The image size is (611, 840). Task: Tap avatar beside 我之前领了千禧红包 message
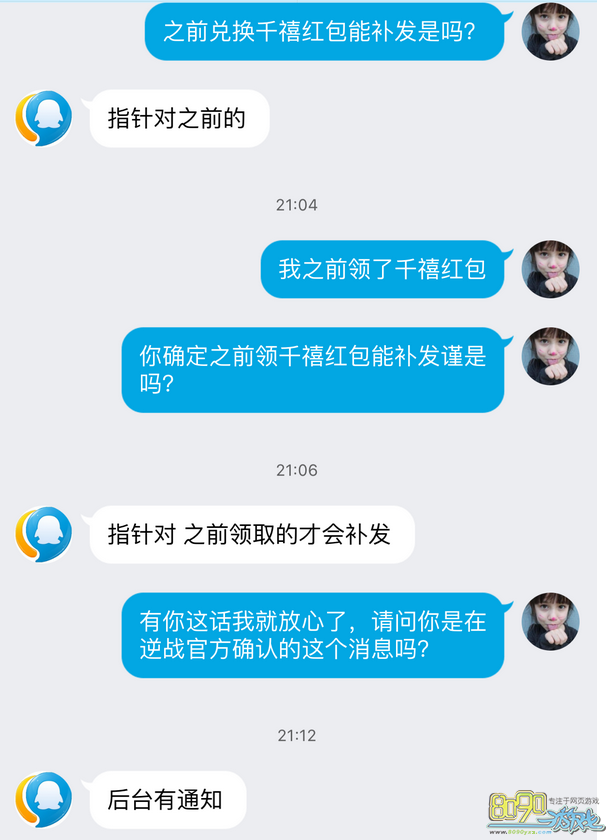point(550,268)
